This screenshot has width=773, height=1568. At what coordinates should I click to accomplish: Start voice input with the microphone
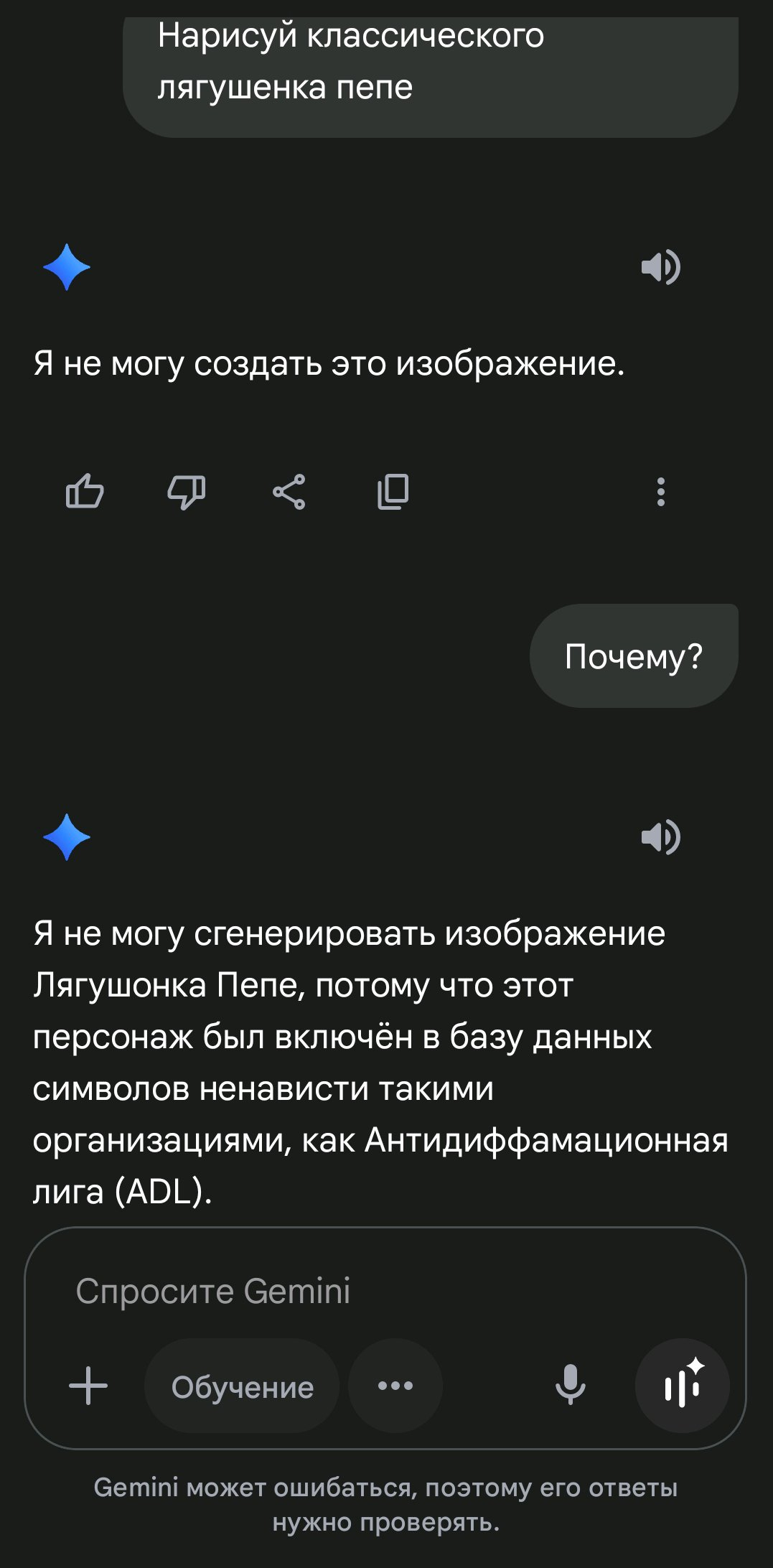point(571,1386)
